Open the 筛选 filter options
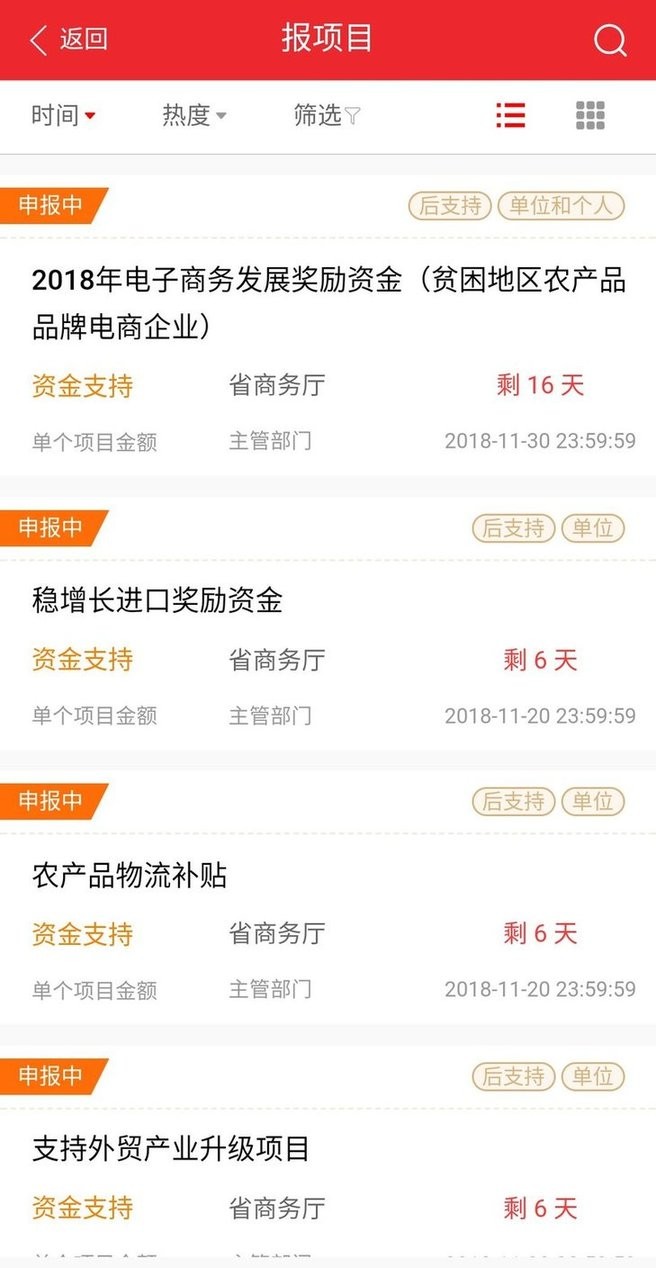656x1268 pixels. [x=326, y=116]
